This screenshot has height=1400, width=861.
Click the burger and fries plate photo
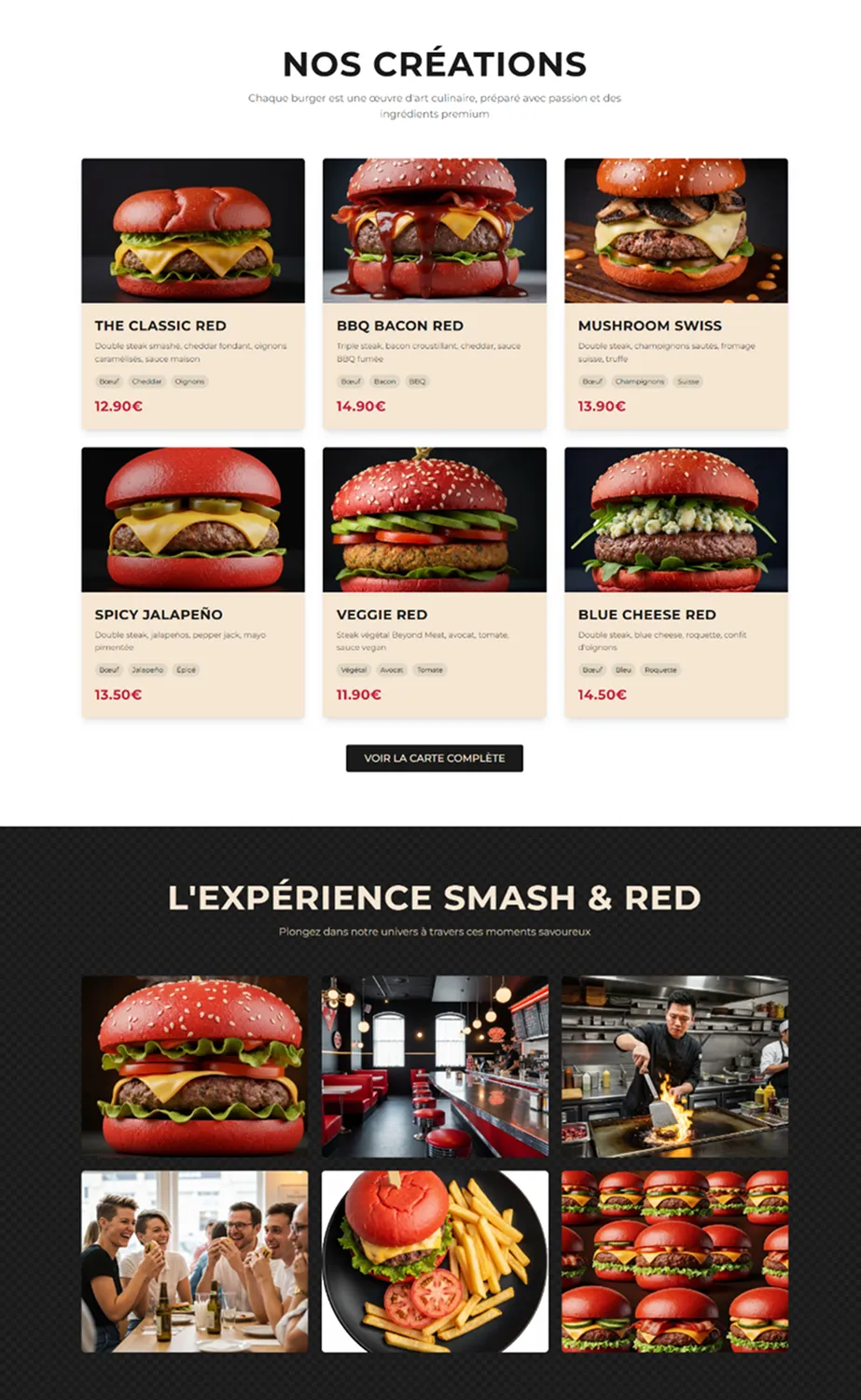pos(434,1261)
